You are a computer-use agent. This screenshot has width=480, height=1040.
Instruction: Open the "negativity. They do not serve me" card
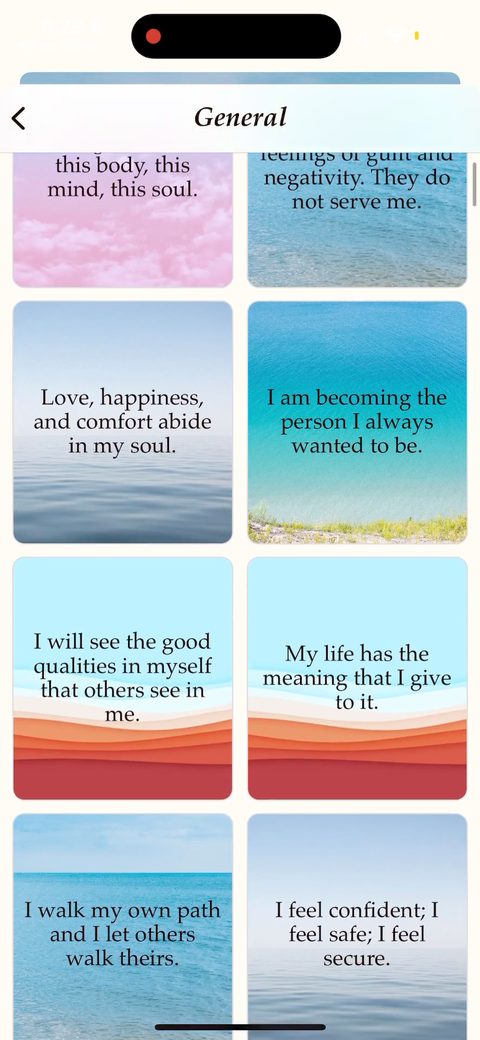pyautogui.click(x=357, y=220)
